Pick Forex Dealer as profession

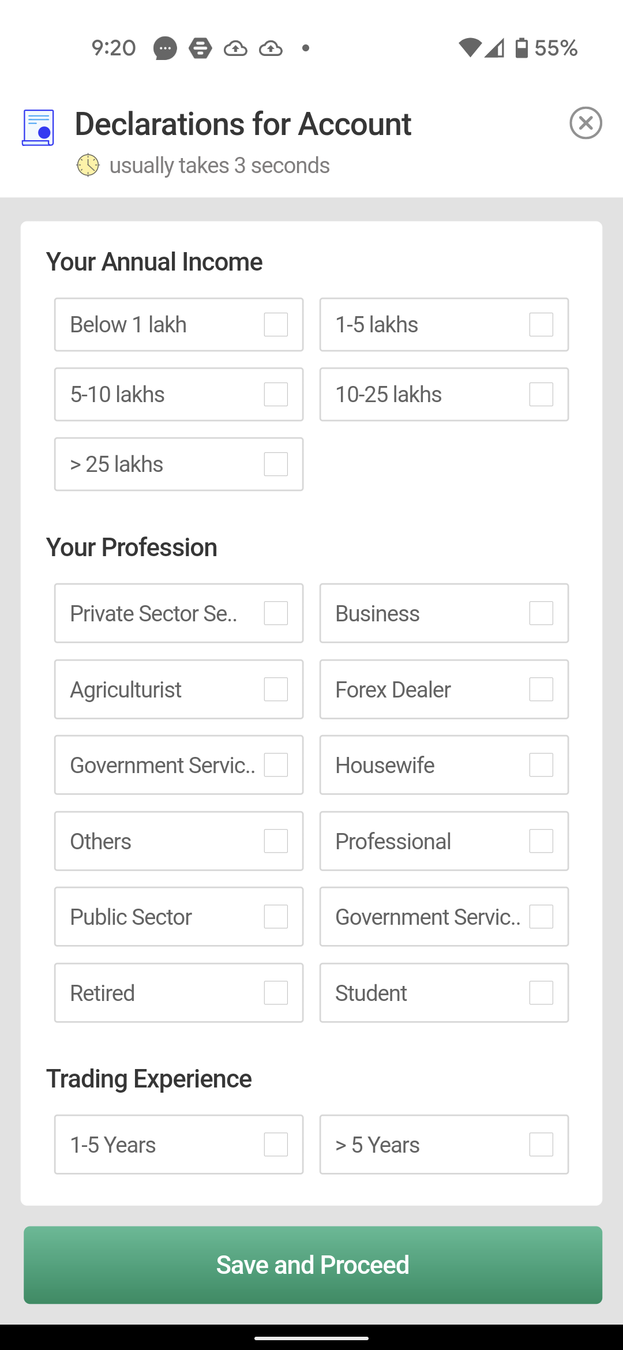[x=541, y=689]
